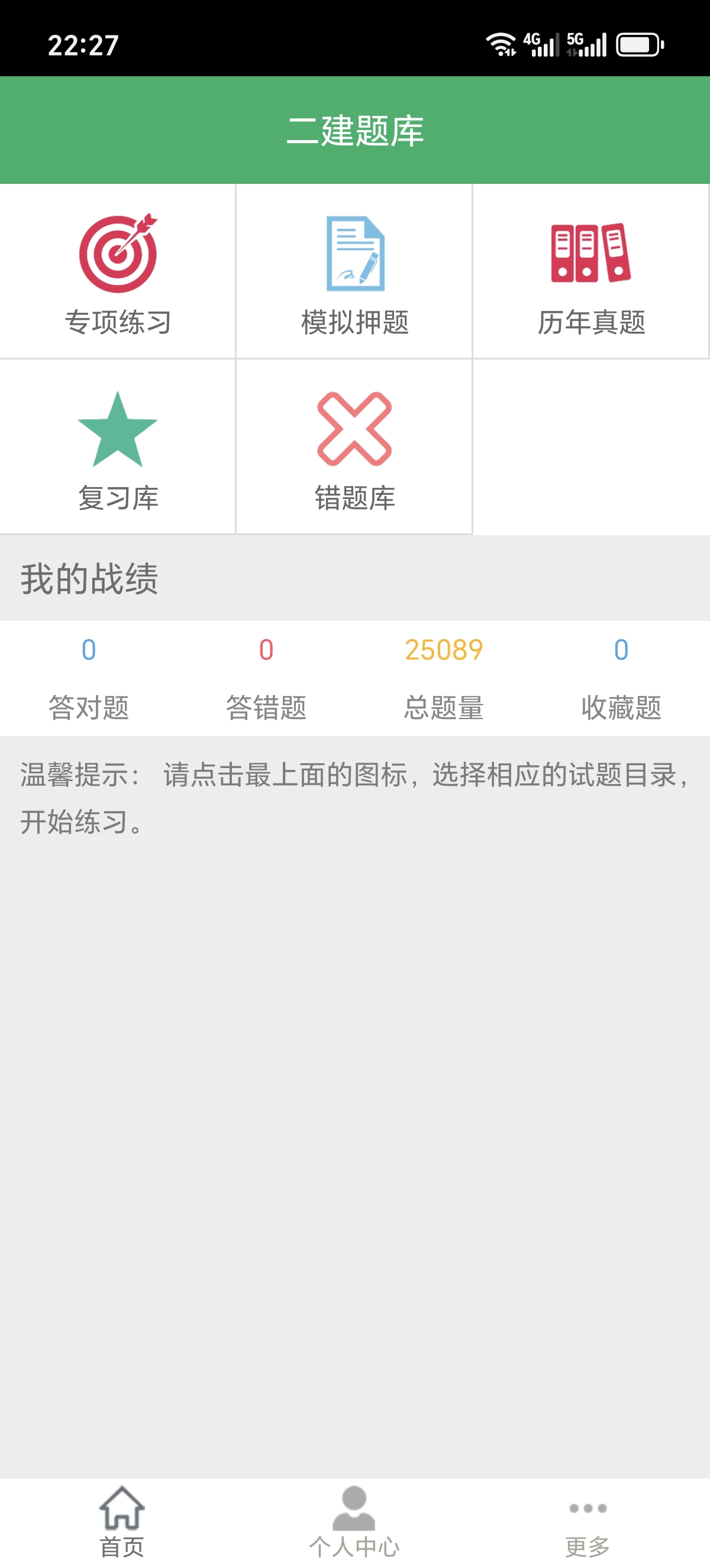Open 模拟押题 via the document icon

pos(355,255)
